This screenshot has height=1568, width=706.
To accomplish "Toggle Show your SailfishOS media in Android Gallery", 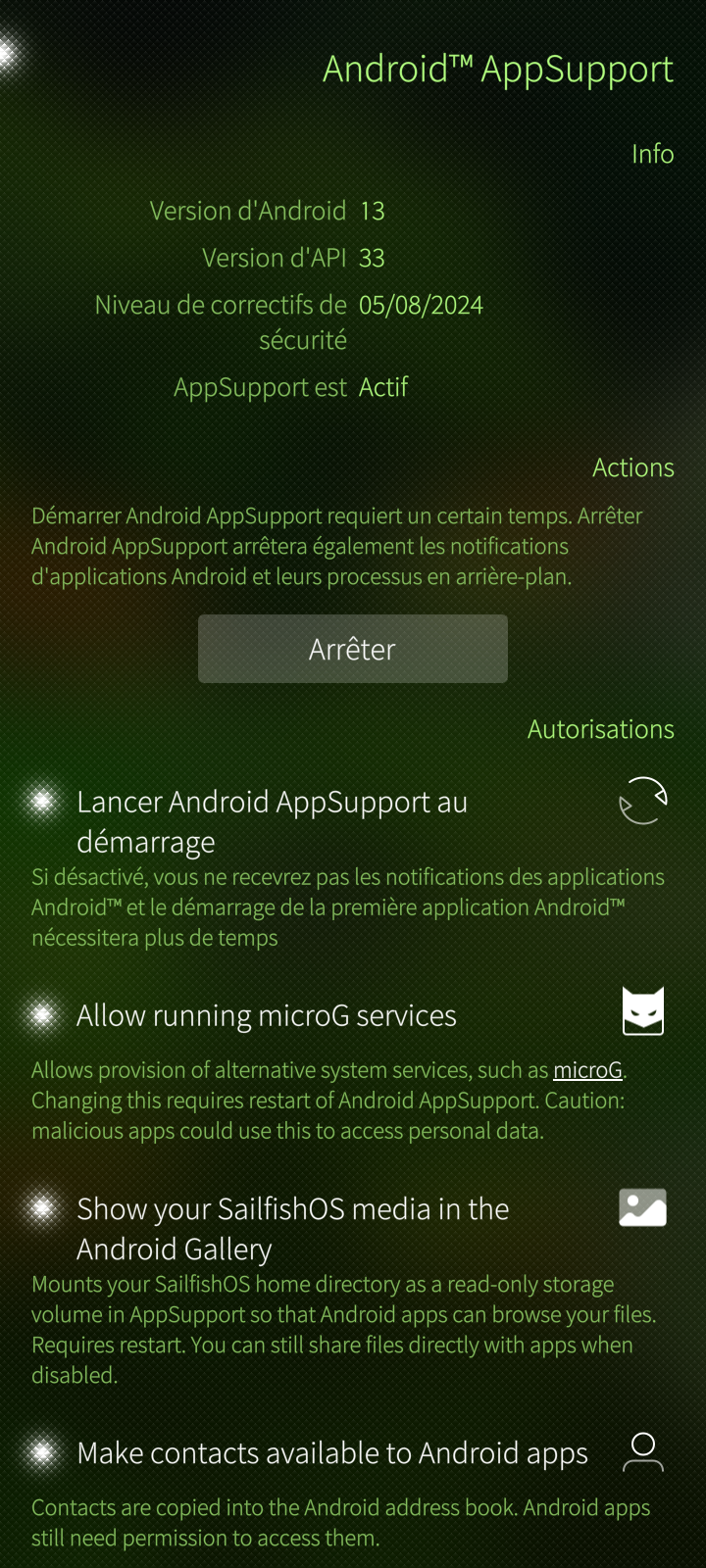I will click(x=43, y=1209).
